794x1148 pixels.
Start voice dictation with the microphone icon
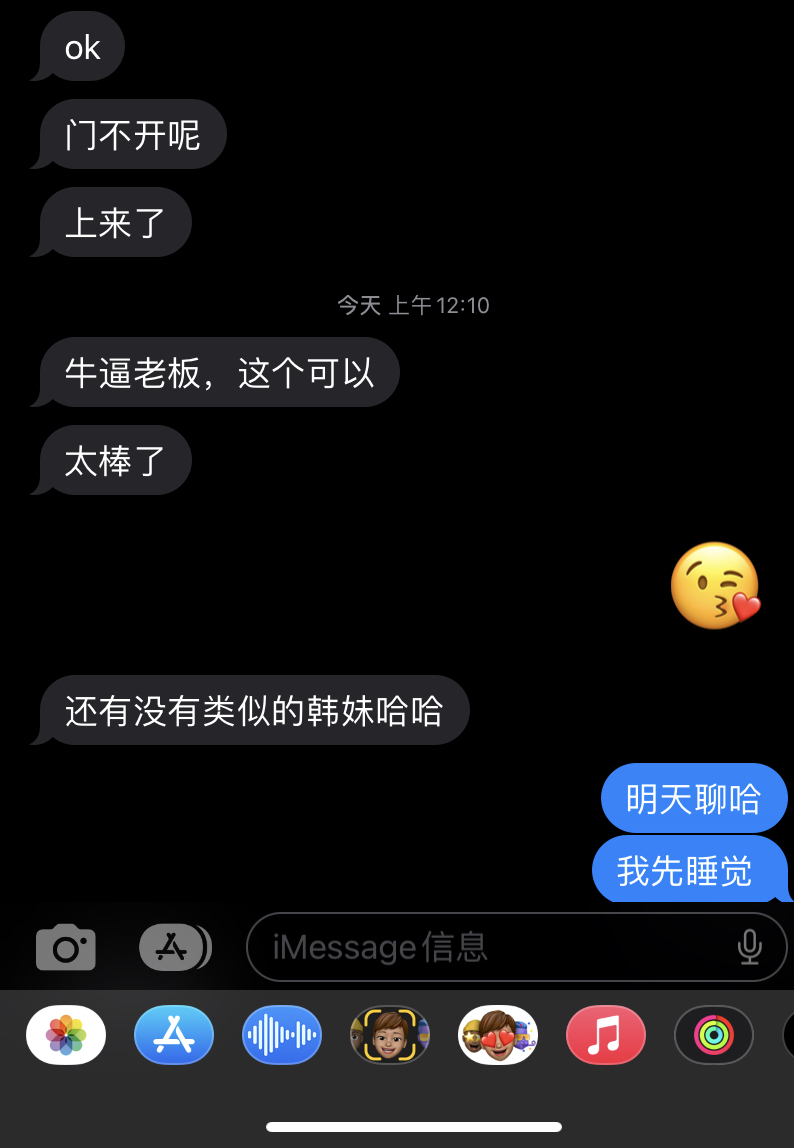[x=749, y=947]
